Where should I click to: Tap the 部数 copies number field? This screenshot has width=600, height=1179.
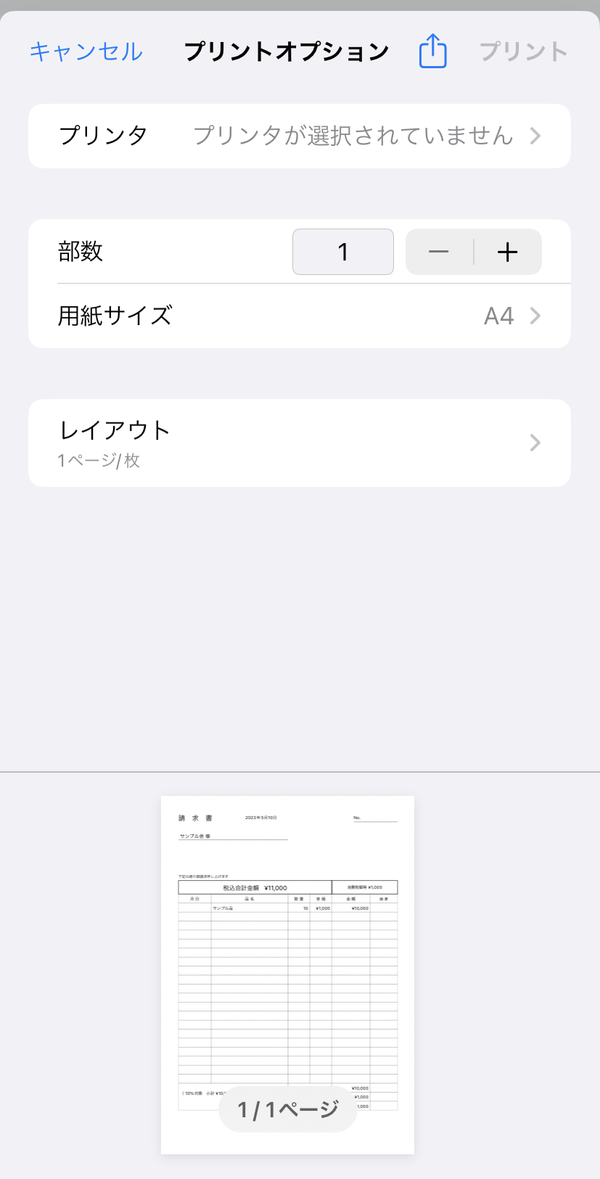(x=343, y=252)
